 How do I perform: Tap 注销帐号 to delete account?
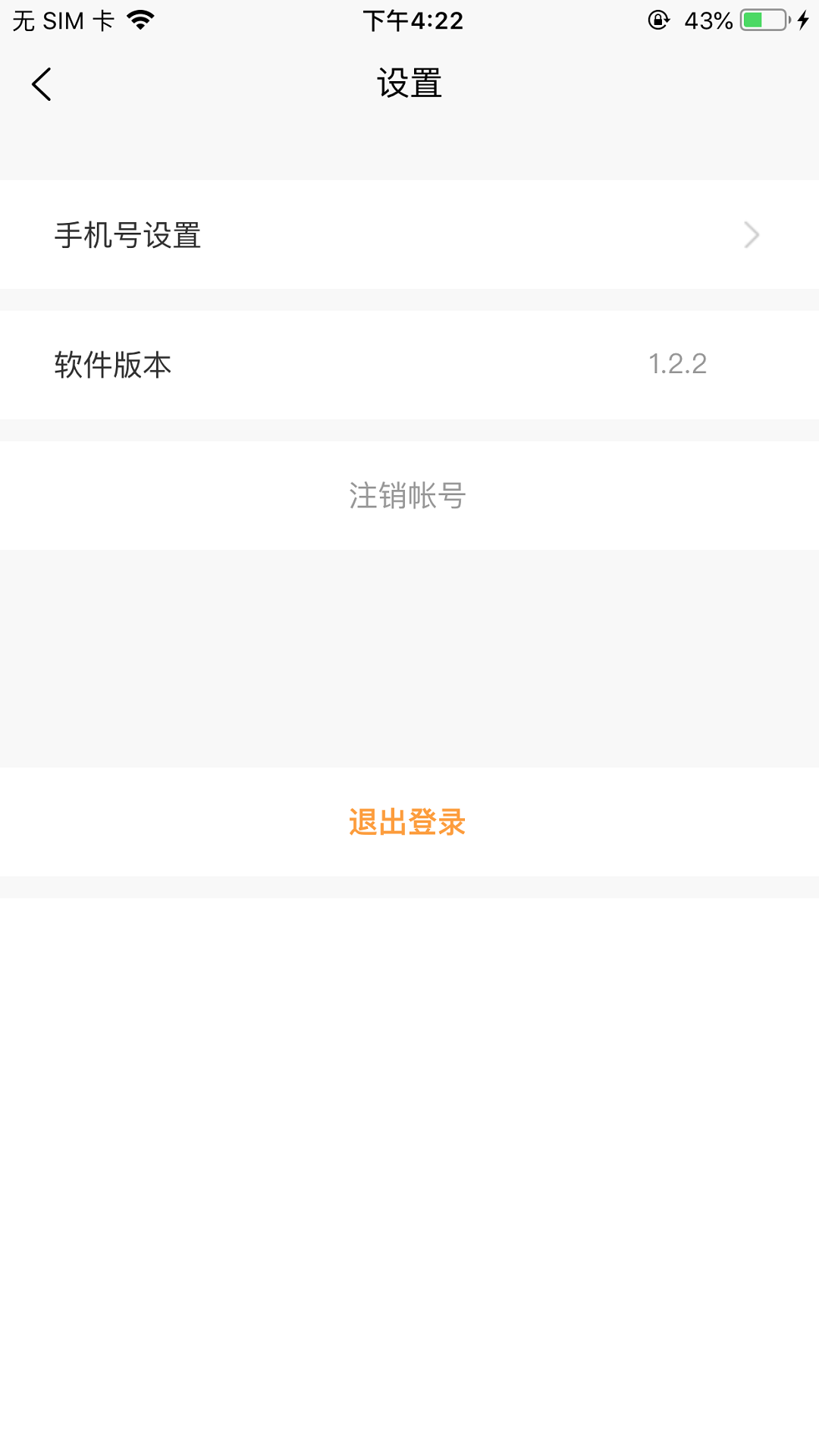click(x=408, y=496)
